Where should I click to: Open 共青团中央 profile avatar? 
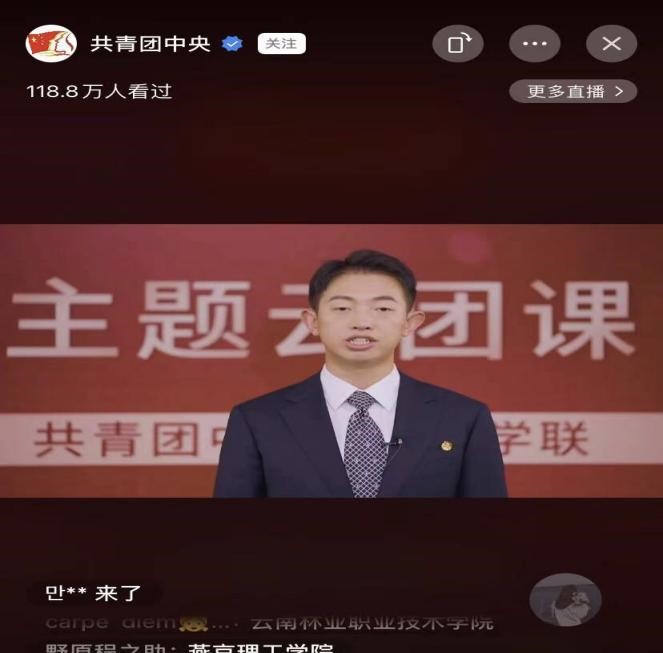coord(51,44)
